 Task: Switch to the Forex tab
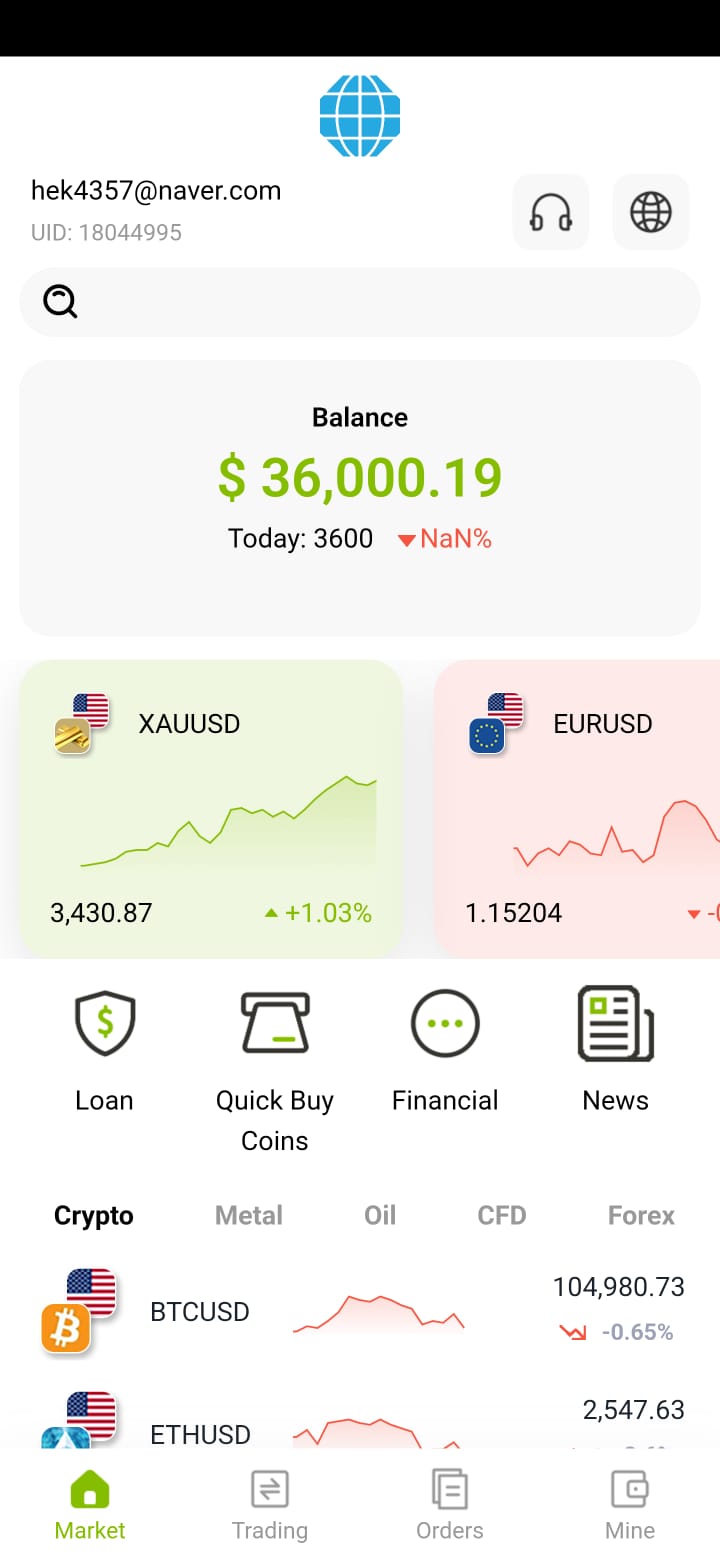641,1215
